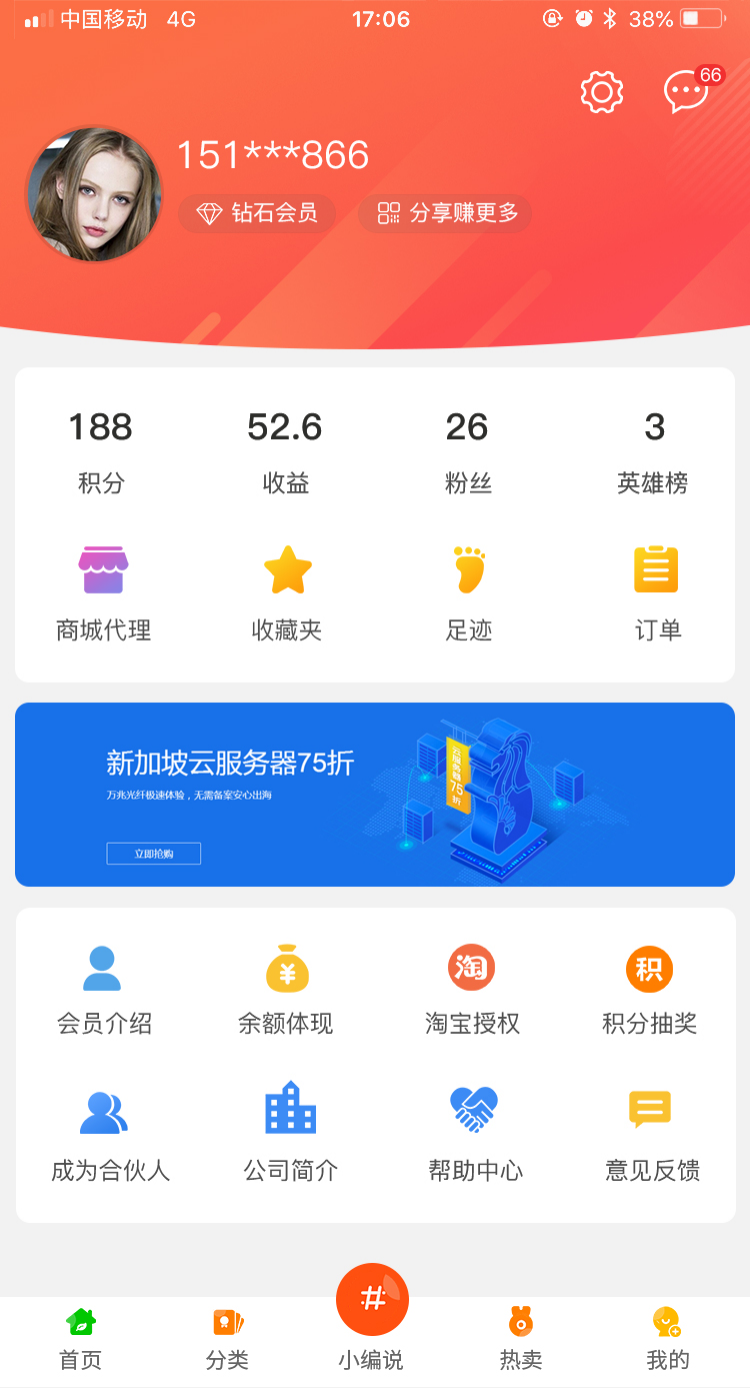Open 订单 orders
This screenshot has height=1388, width=750.
point(657,593)
